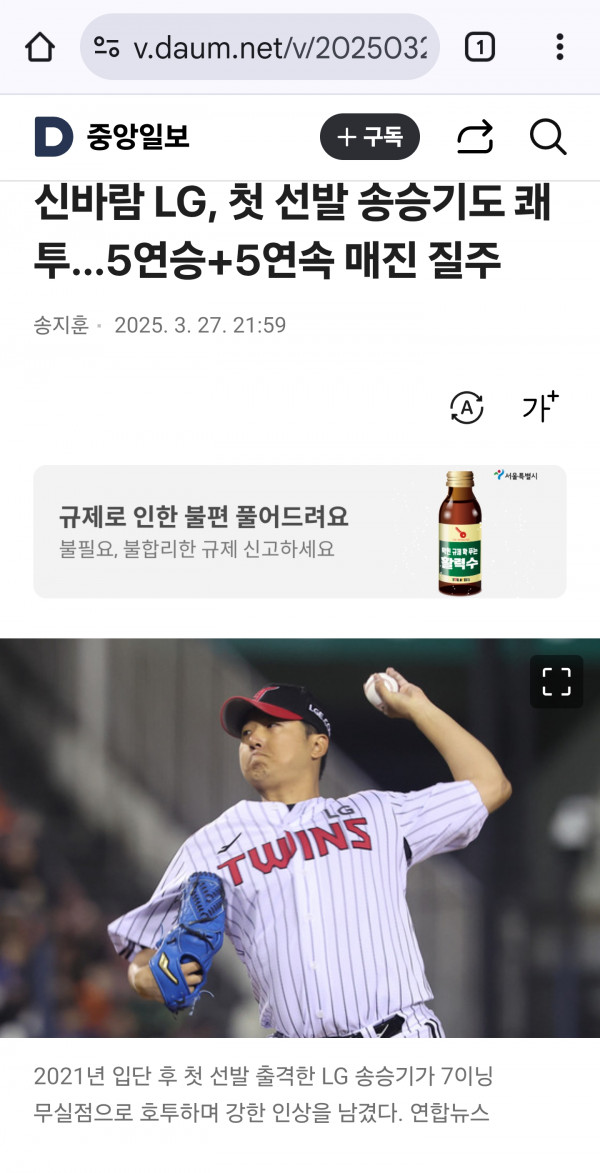Share this article
This screenshot has width=600, height=1173.
475,137
